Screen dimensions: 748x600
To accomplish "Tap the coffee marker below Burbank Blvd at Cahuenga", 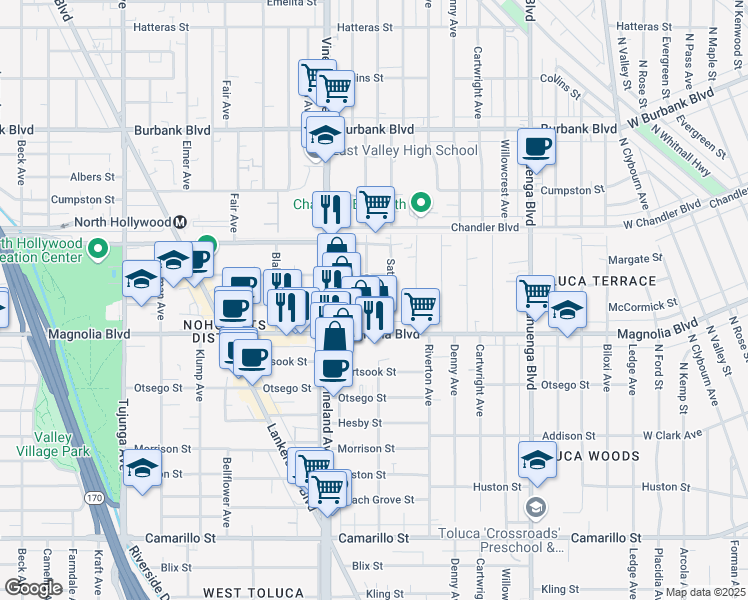I will point(536,147).
